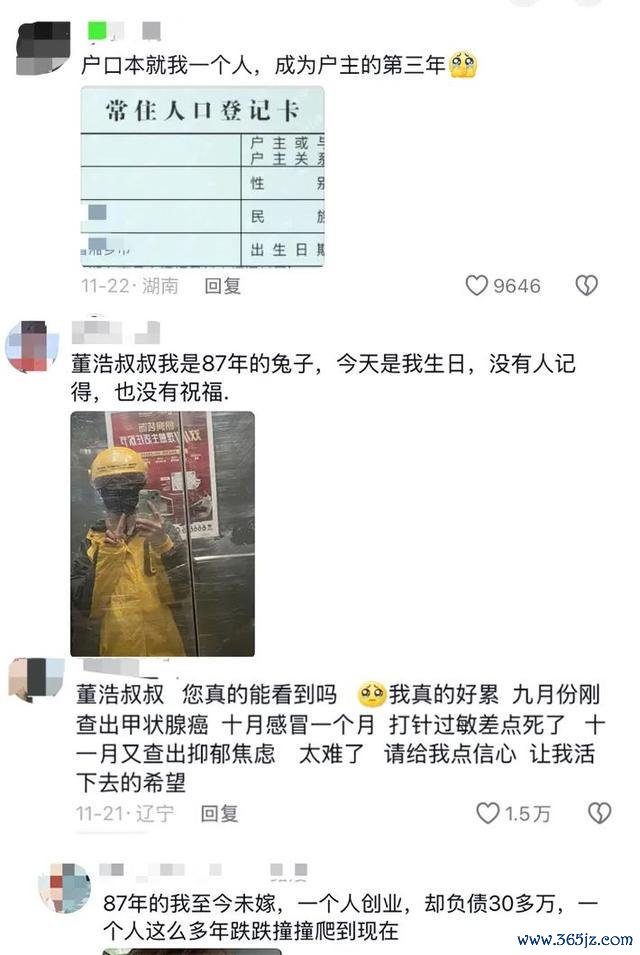
Task: Reply to the 11-21 辽宁 comment
Action: coord(219,813)
